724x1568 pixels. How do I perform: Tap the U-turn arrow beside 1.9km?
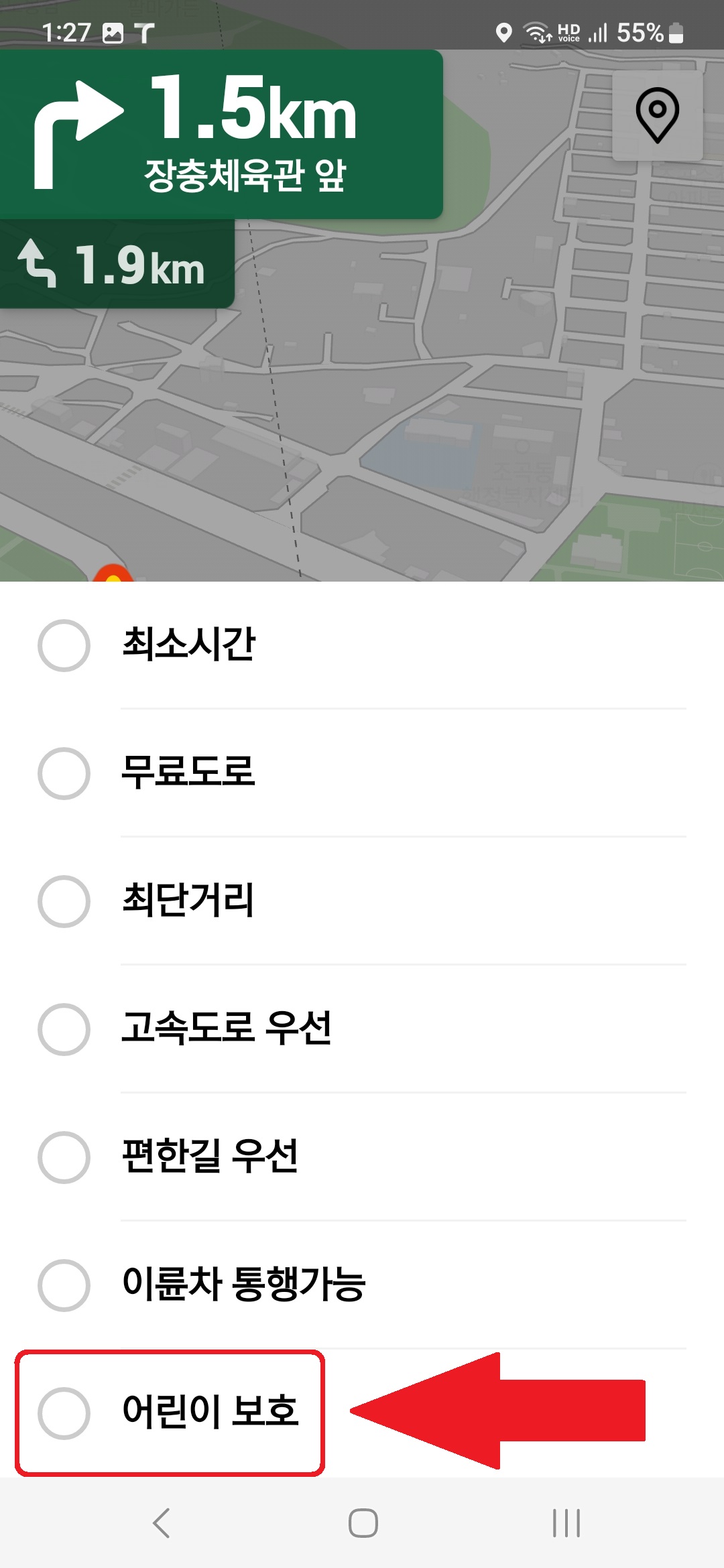point(37,264)
